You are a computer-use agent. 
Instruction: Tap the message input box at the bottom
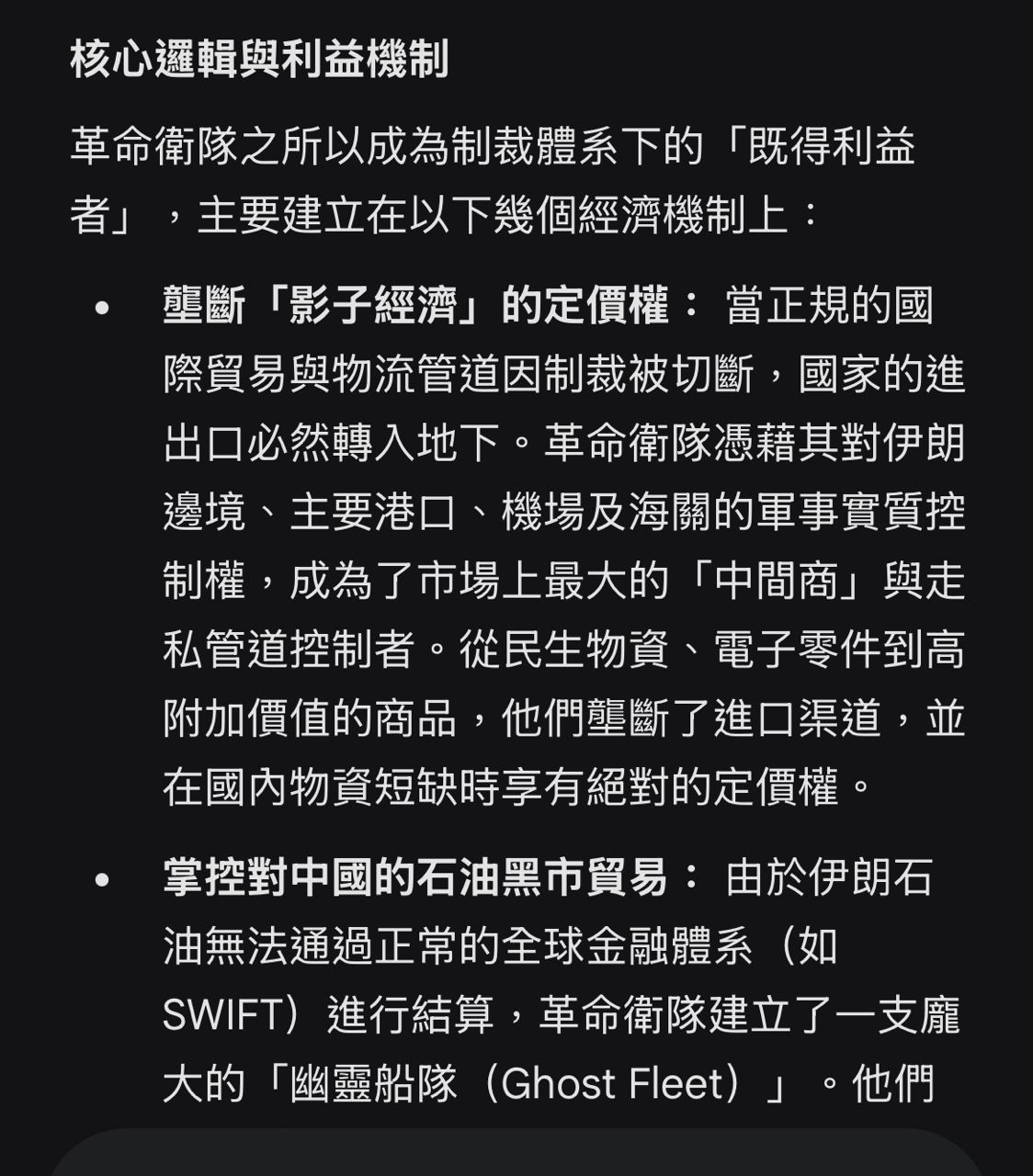(x=515, y=1156)
